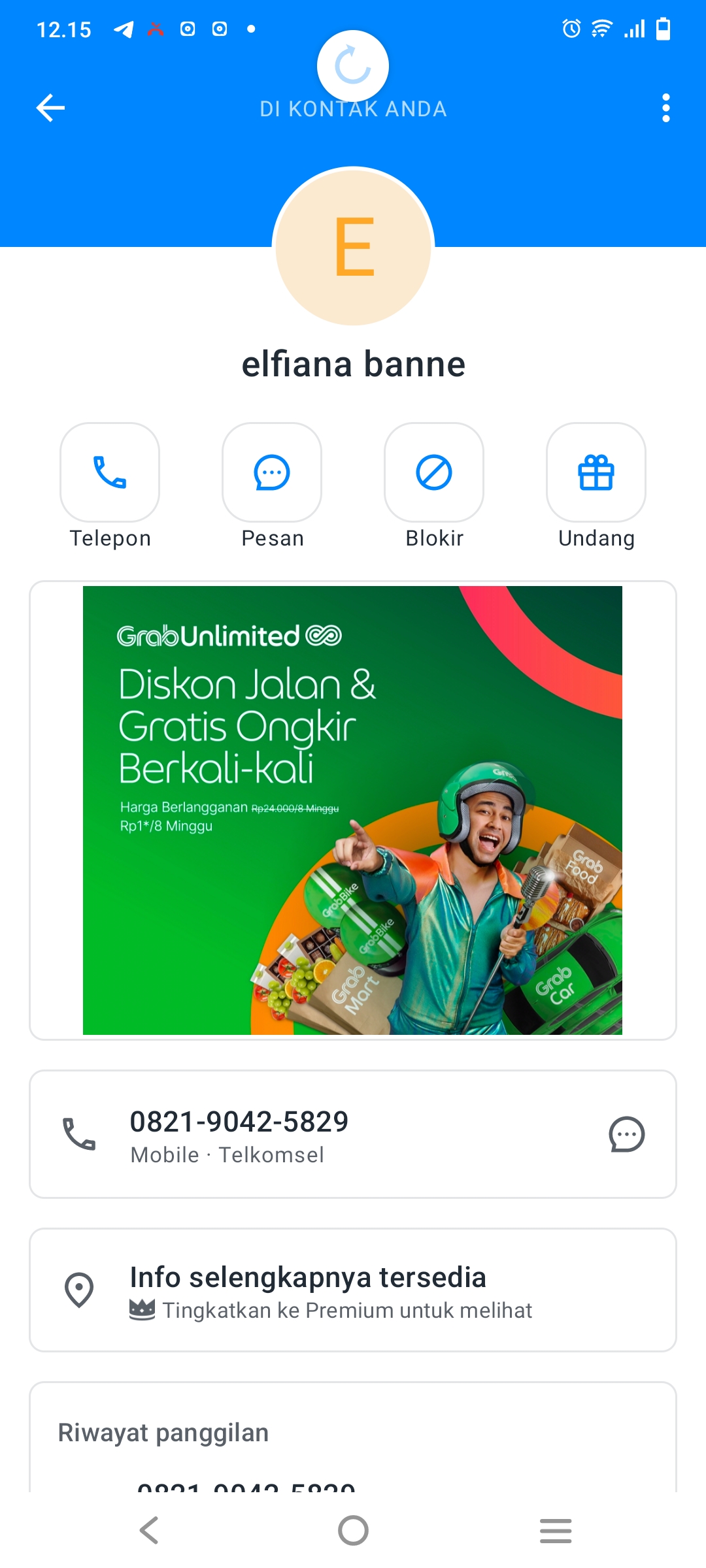Image resolution: width=706 pixels, height=1568 pixels.
Task: Open the three-dot overflow menu
Action: coord(665,108)
